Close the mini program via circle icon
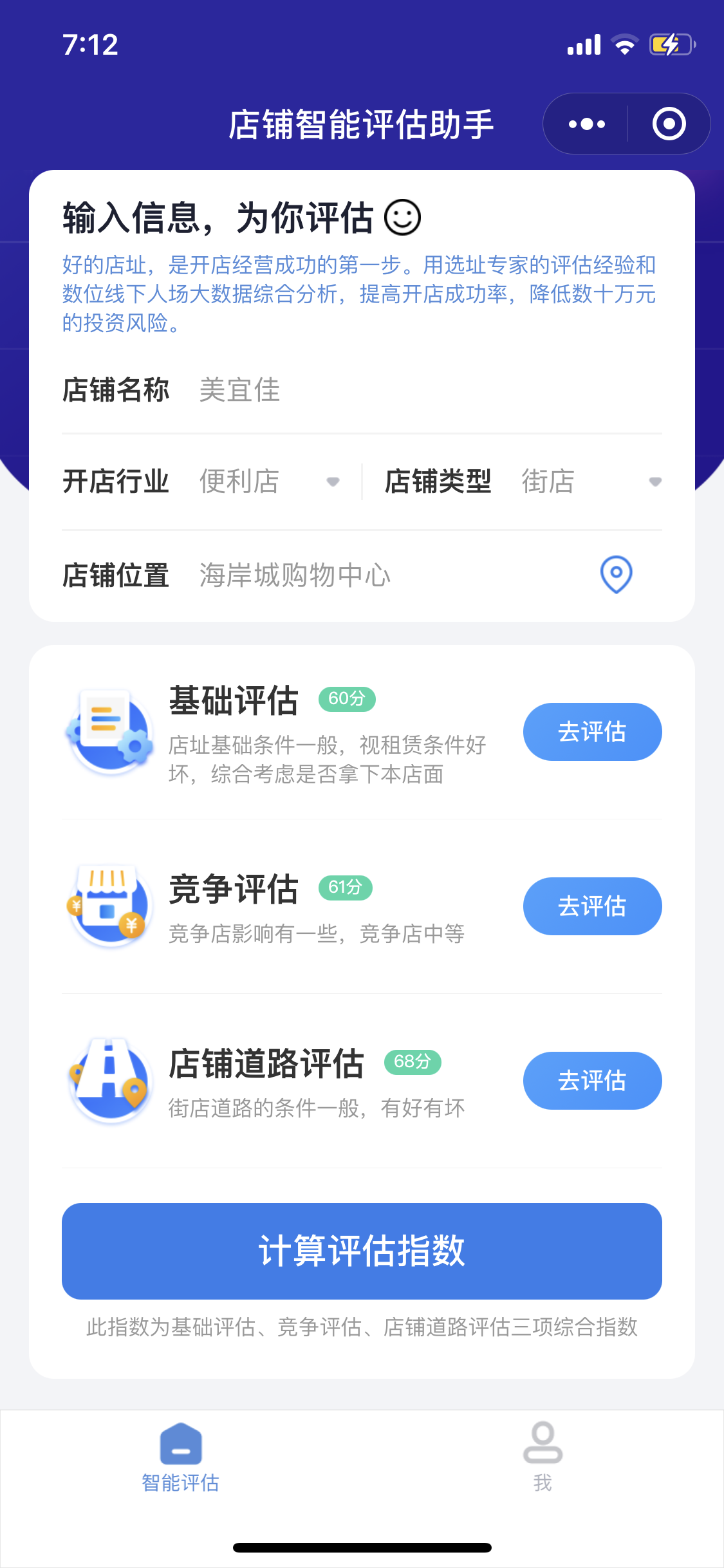Screen dimensions: 724x1568 click(x=669, y=124)
